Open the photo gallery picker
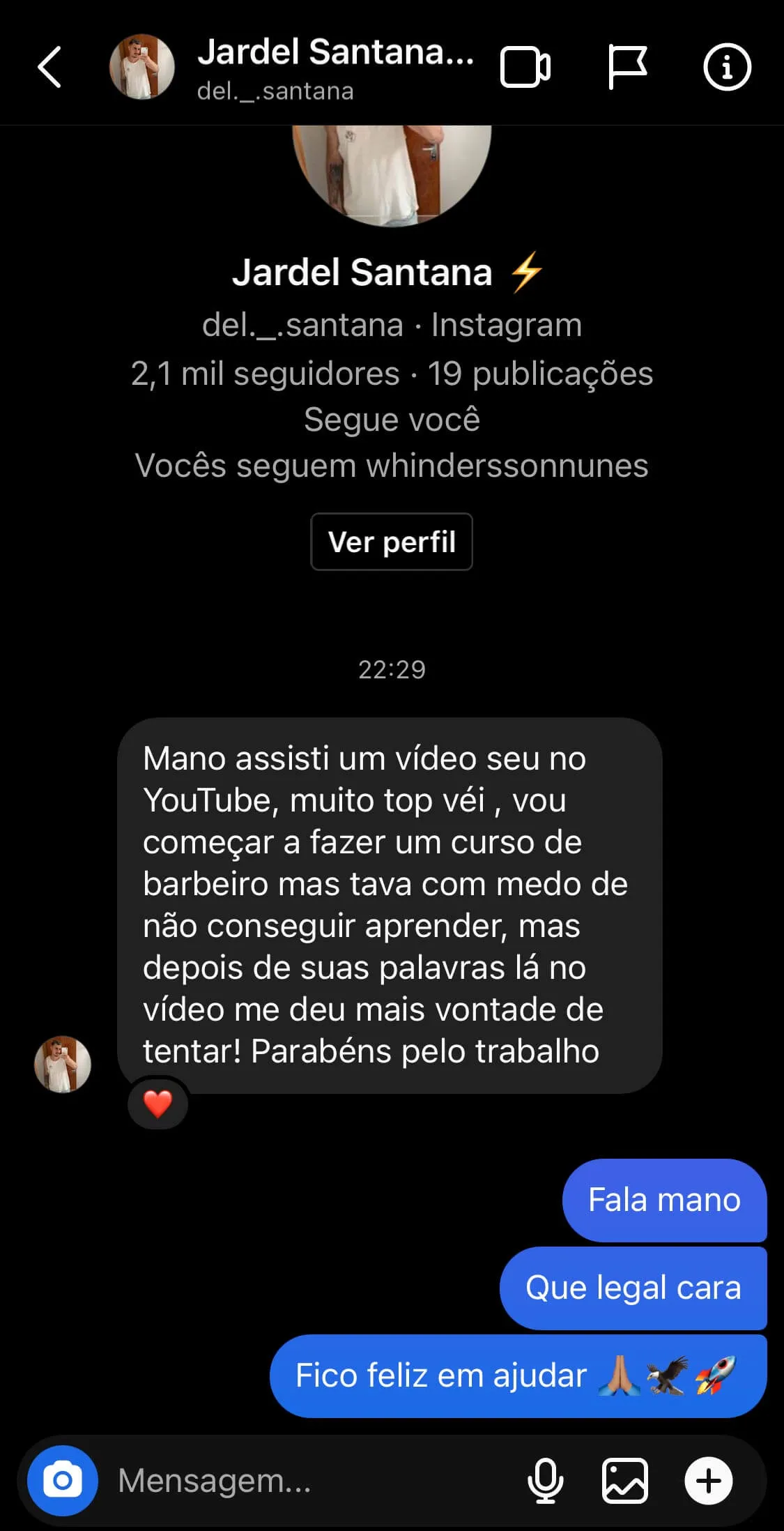Image resolution: width=784 pixels, height=1531 pixels. [x=625, y=1480]
